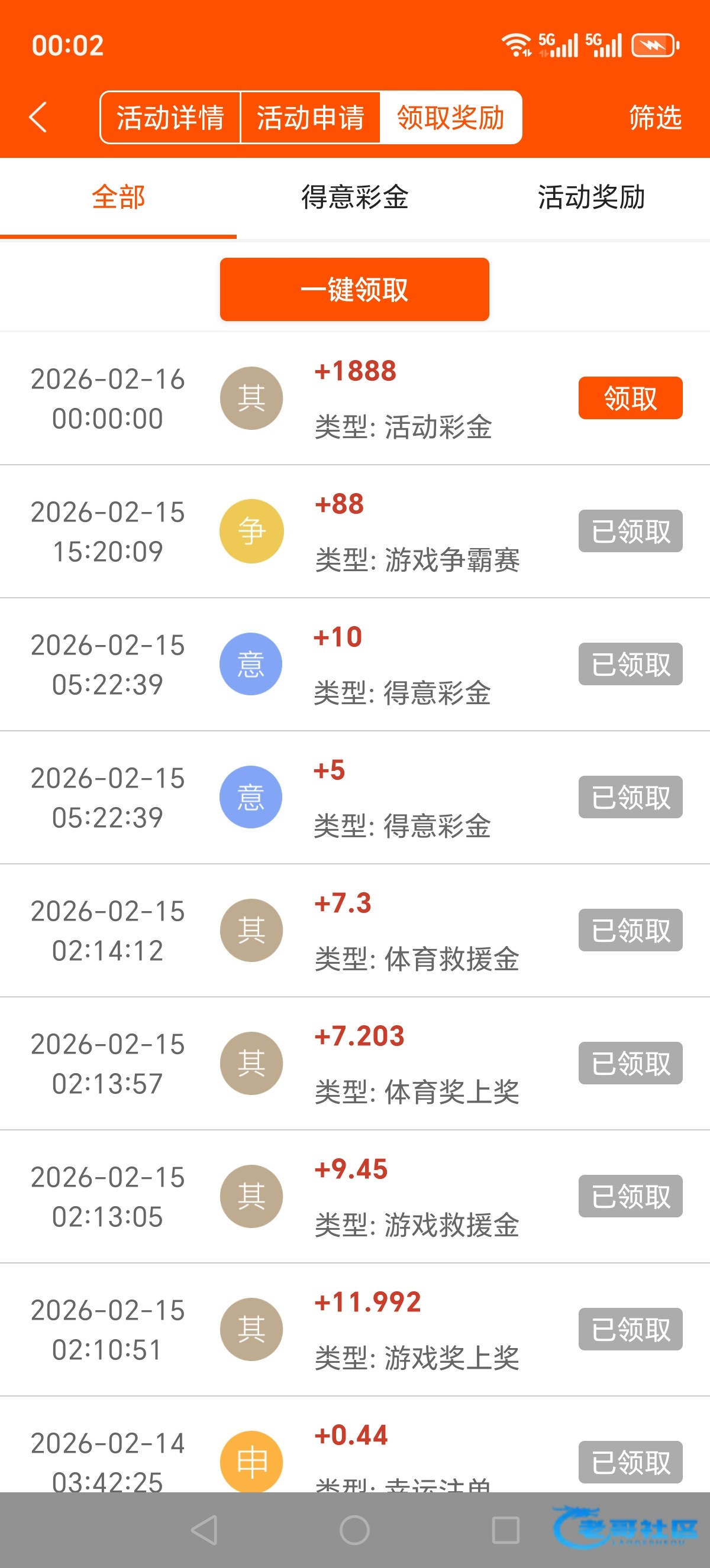The height and width of the screenshot is (1568, 710).
Task: Switch to the 活动详情 segment
Action: [x=170, y=118]
